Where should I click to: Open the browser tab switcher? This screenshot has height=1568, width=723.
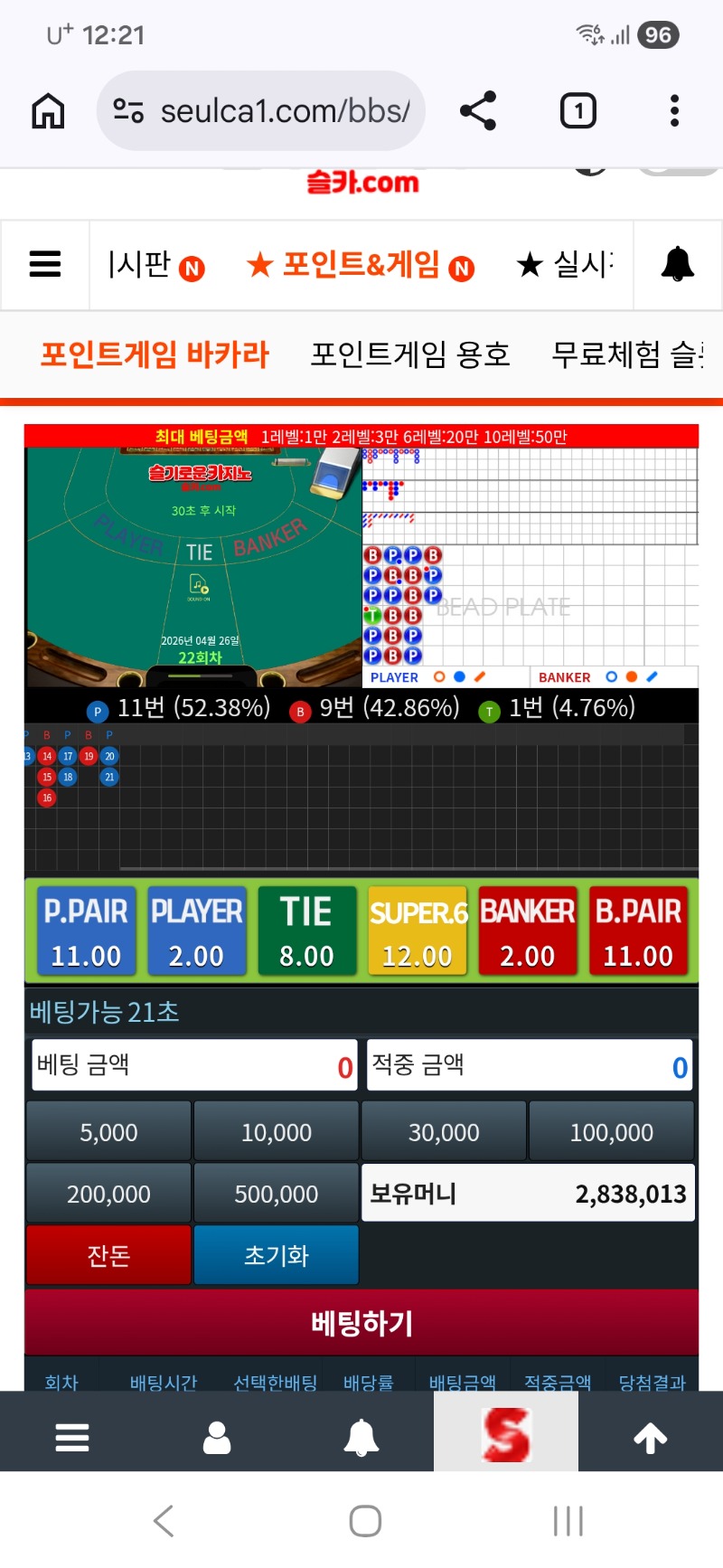[x=578, y=111]
